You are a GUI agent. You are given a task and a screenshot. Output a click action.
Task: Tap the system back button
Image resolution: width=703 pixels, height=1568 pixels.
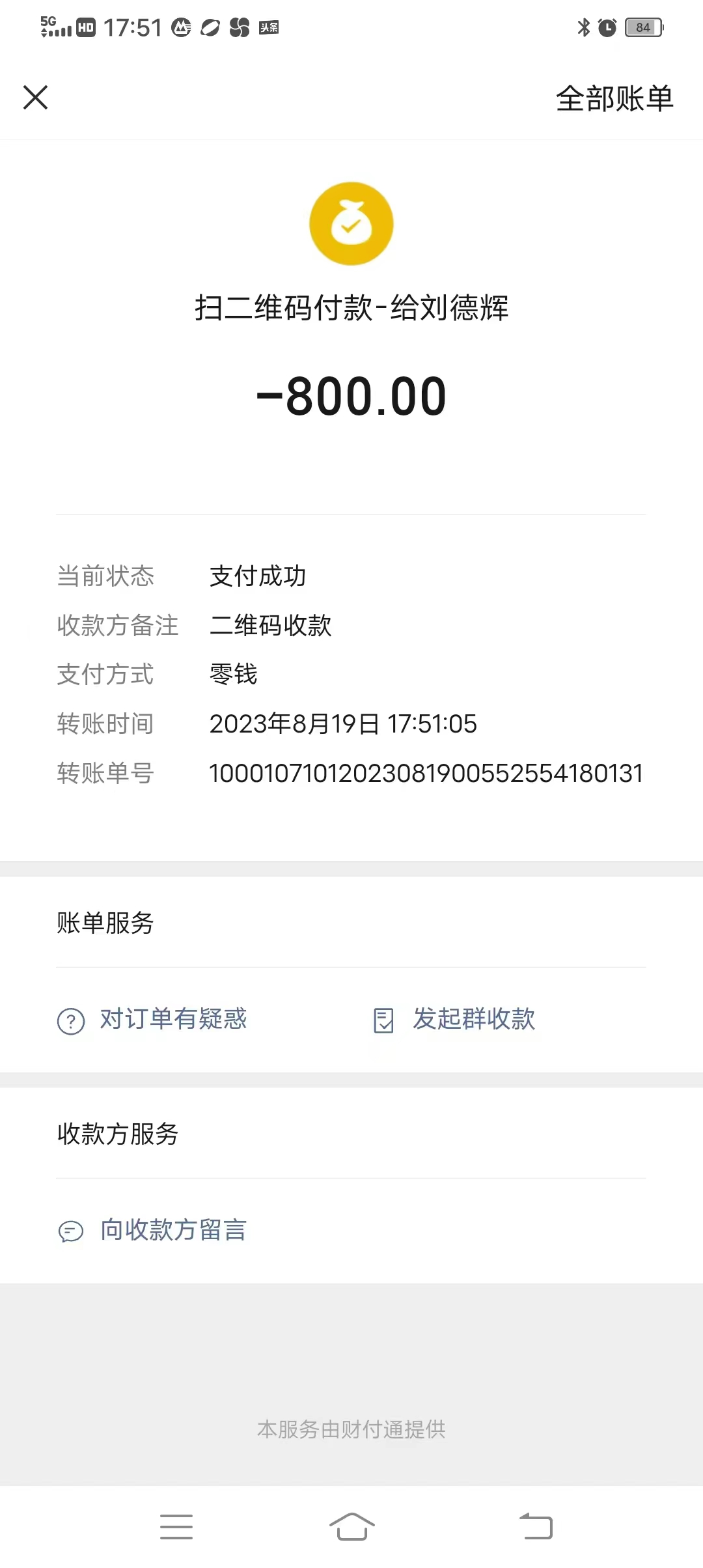536,1526
